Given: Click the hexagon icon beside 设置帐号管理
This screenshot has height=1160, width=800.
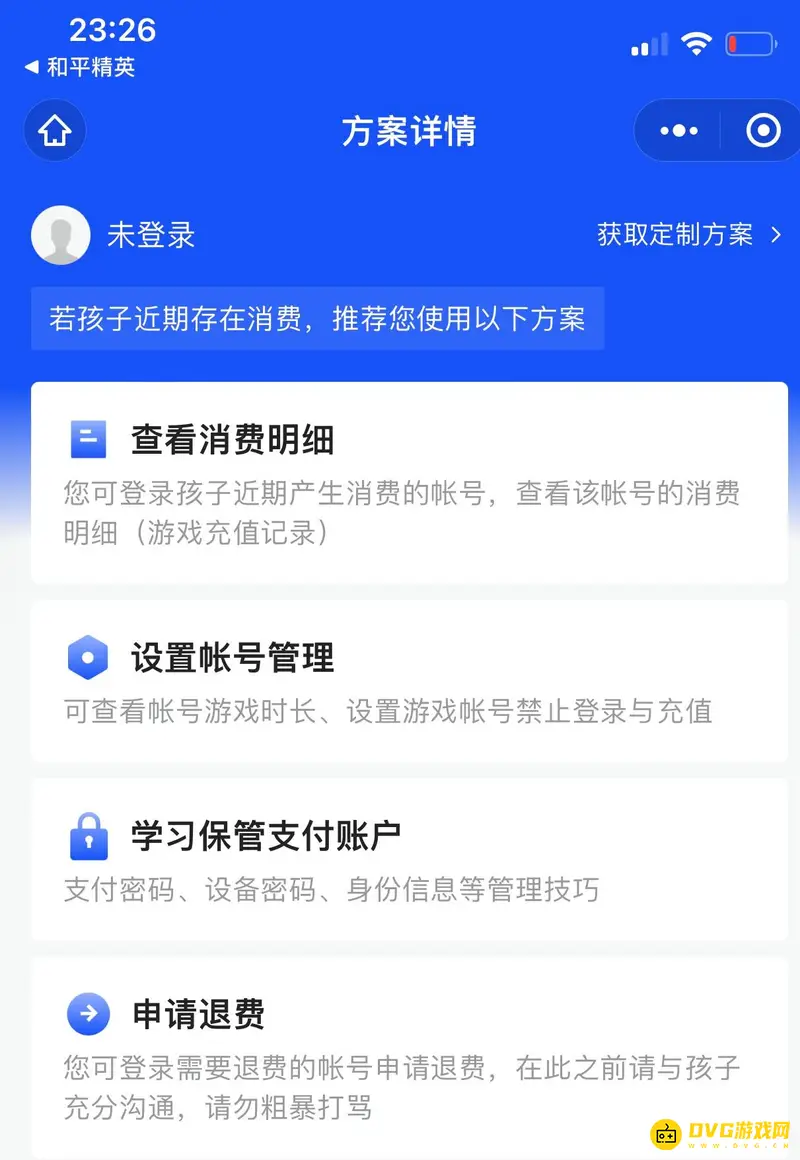Looking at the screenshot, I should click(87, 657).
